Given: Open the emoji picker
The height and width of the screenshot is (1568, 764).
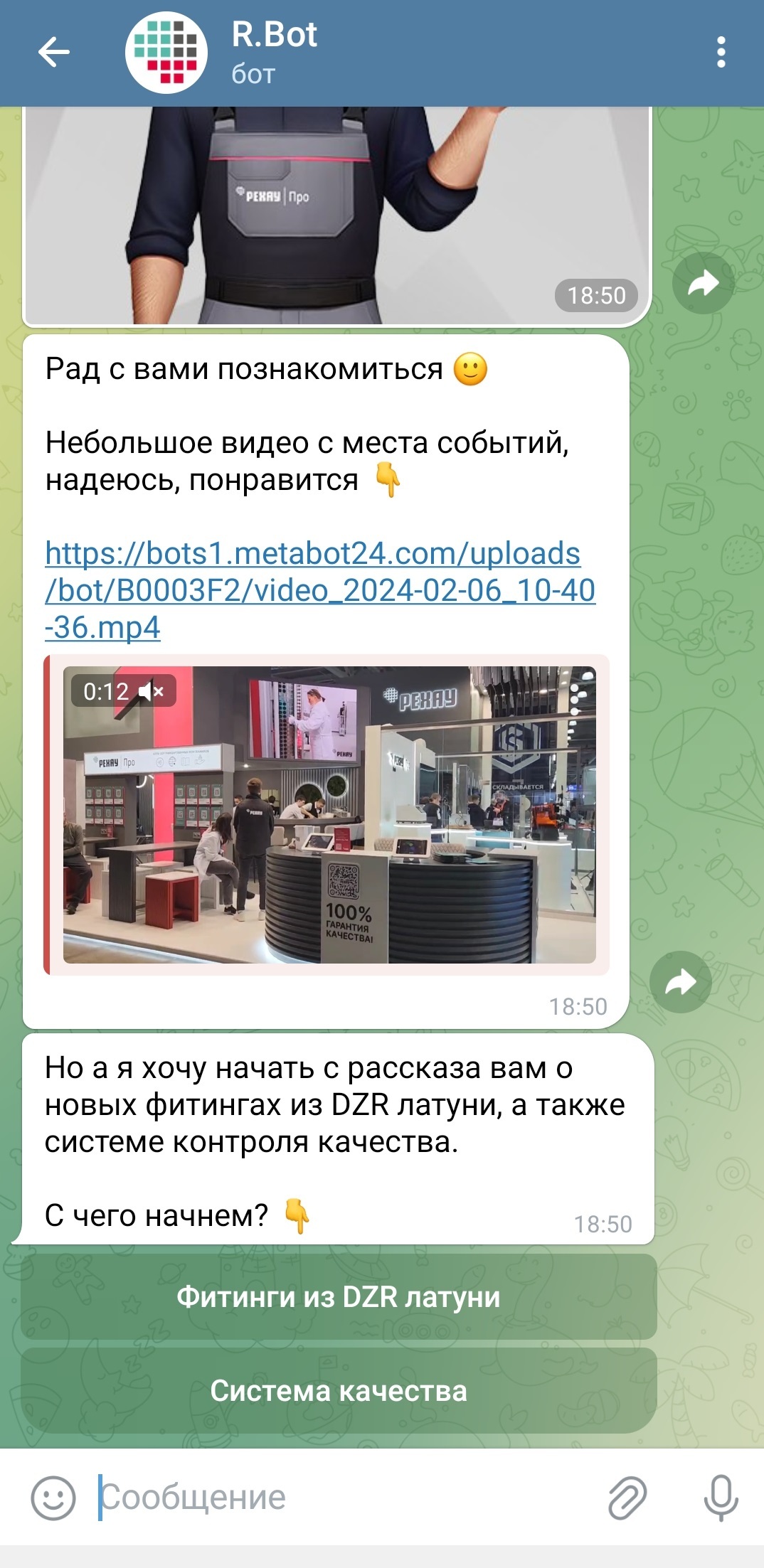Looking at the screenshot, I should [53, 1498].
